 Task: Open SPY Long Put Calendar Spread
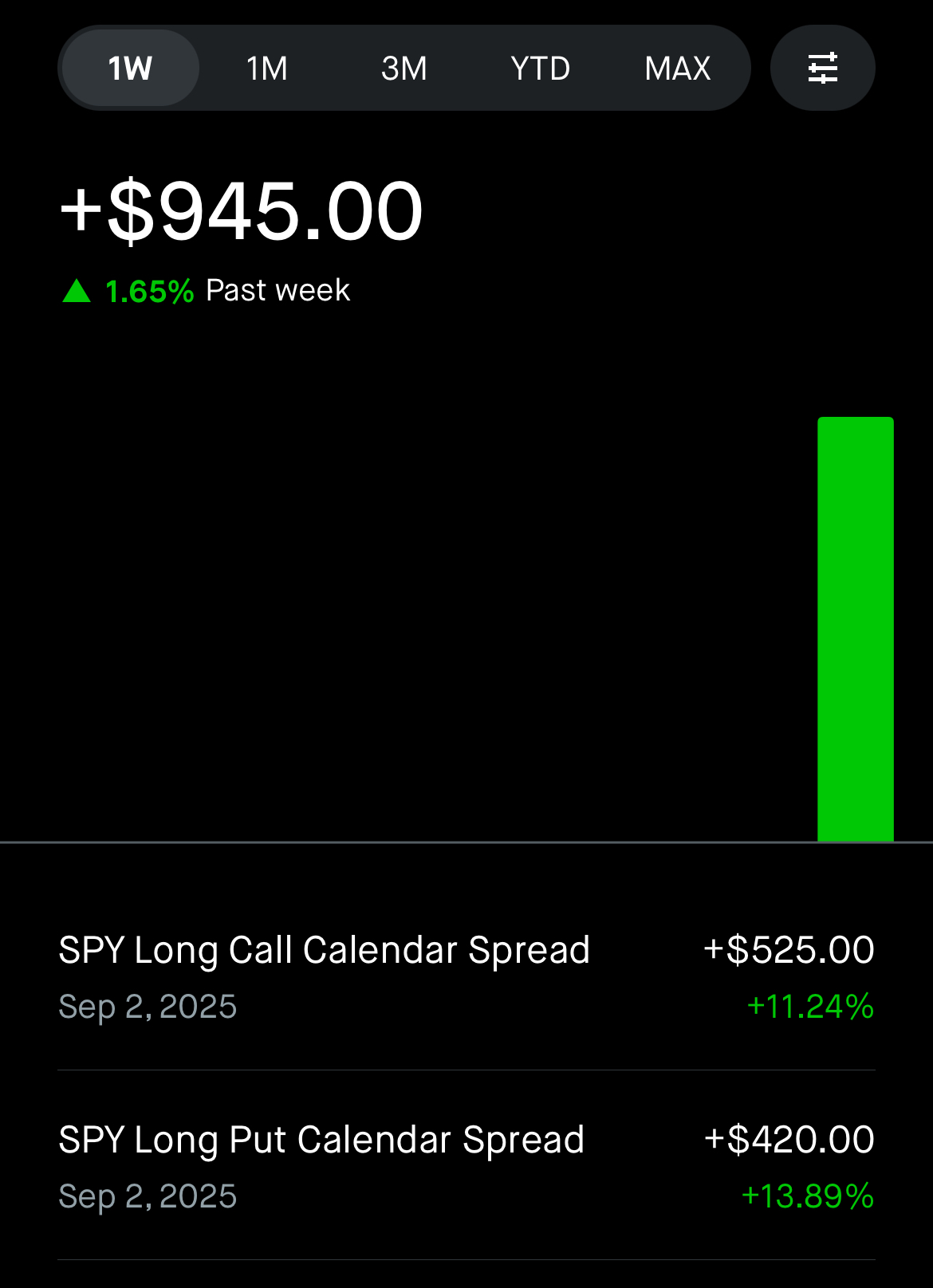pyautogui.click(x=466, y=1167)
